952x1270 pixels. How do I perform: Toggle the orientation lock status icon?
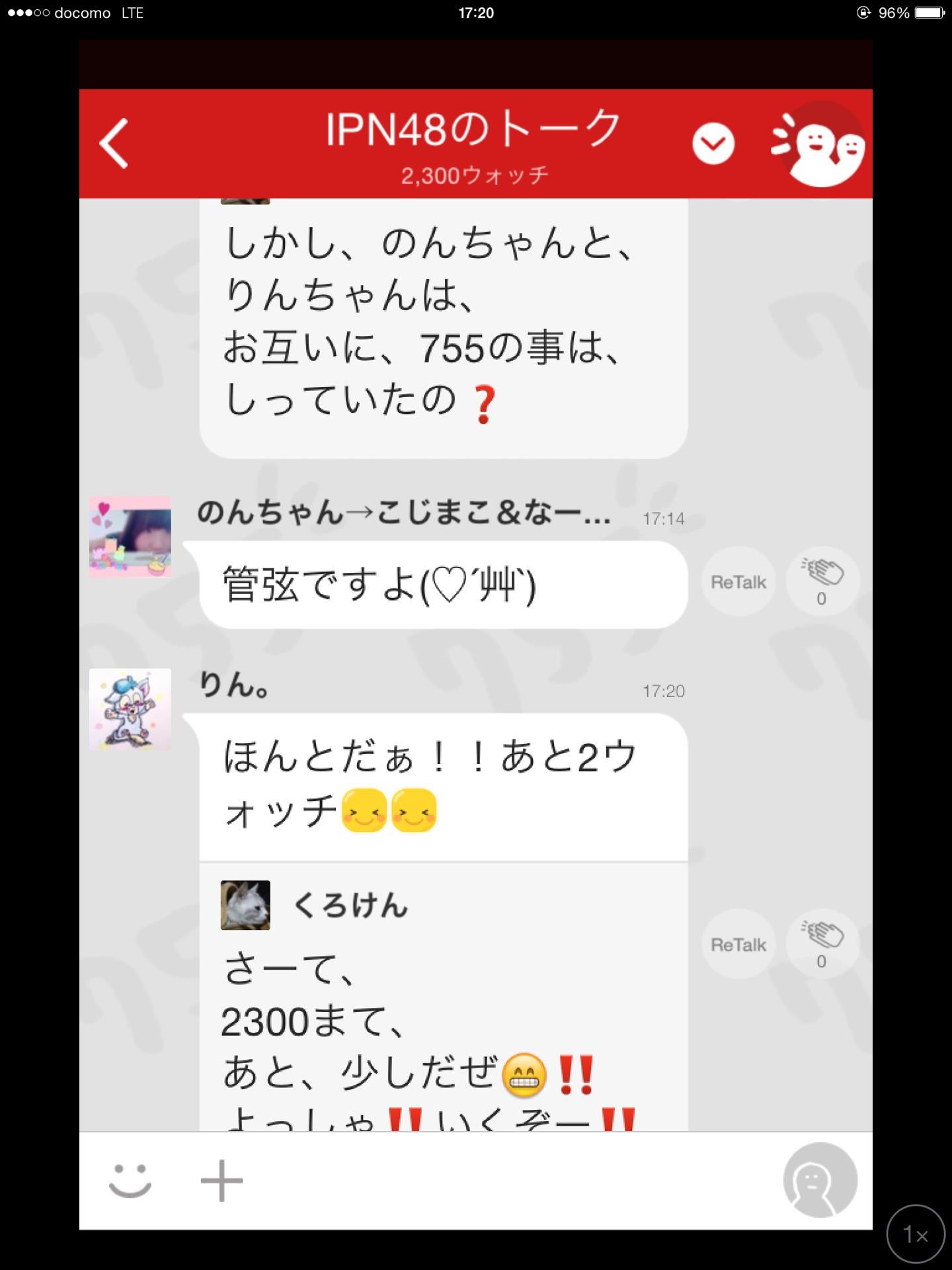[863, 12]
